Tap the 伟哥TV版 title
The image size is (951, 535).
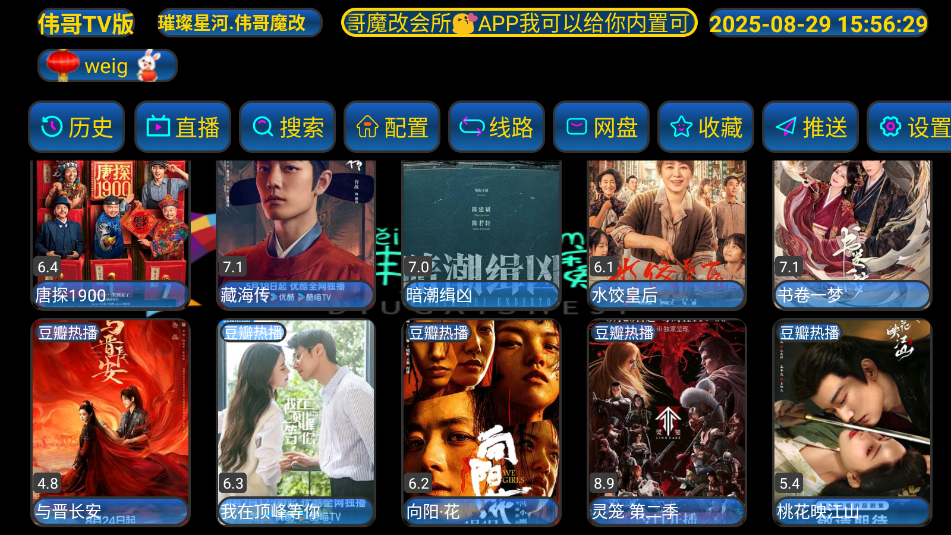pos(86,23)
